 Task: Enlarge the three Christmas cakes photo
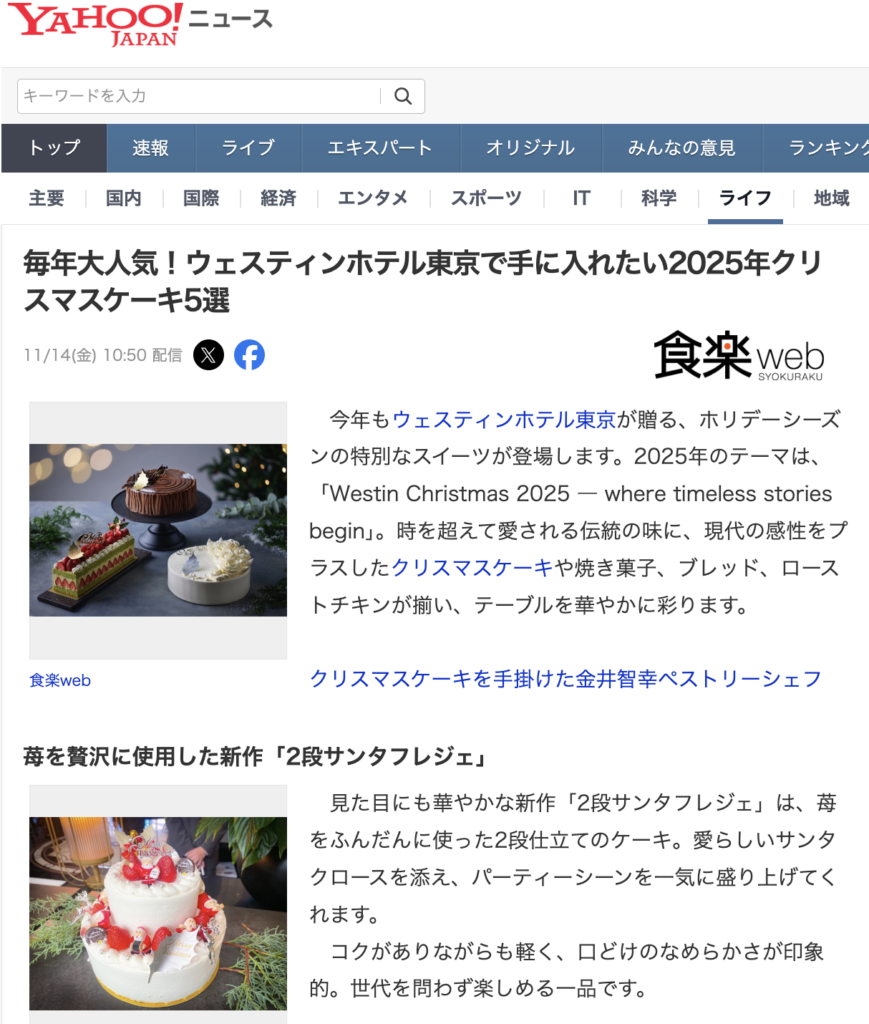158,530
